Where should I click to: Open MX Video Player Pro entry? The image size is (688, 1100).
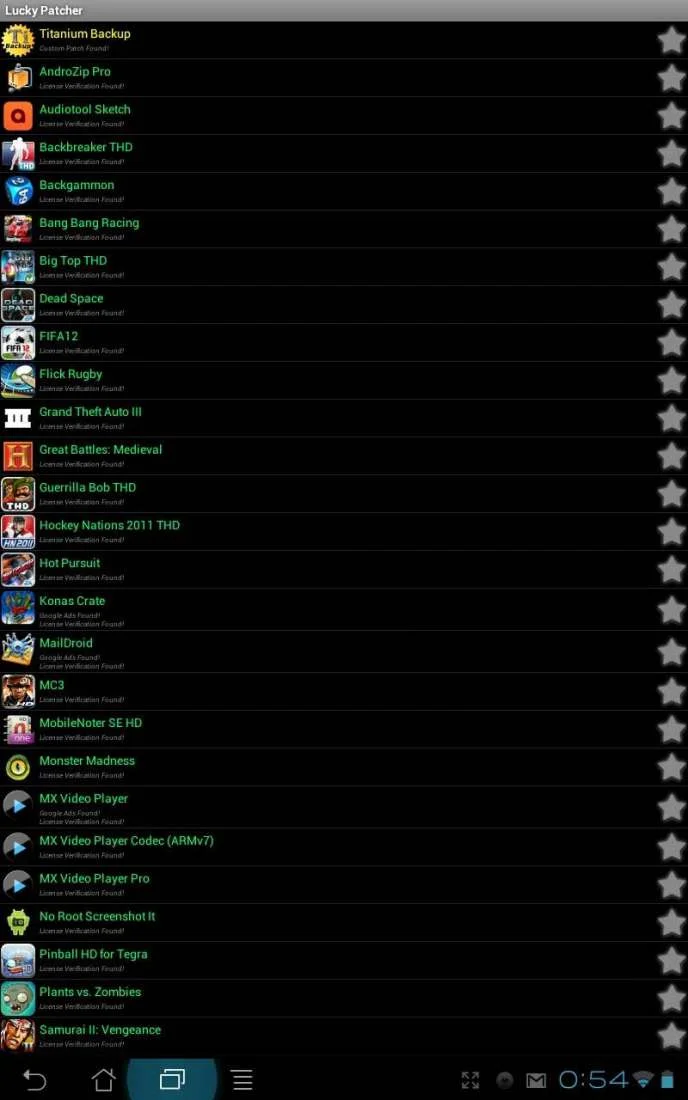click(x=94, y=884)
